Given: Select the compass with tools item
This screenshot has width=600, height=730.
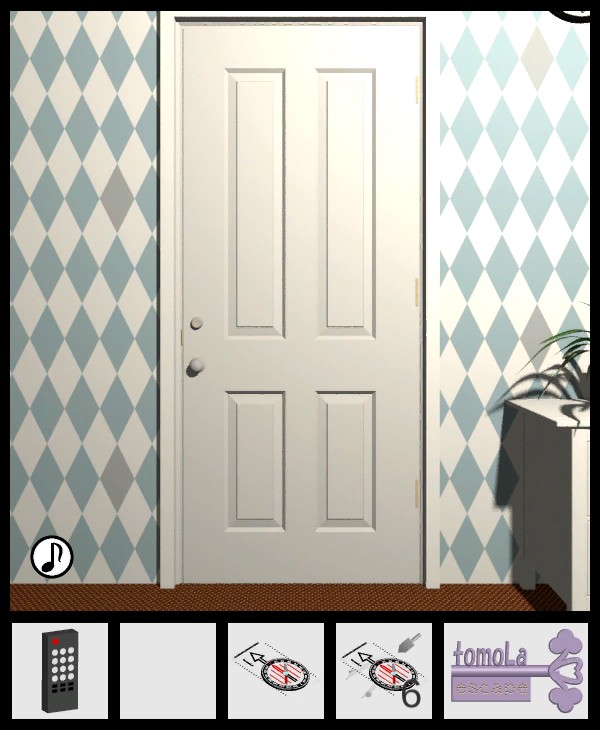Looking at the screenshot, I should 384,671.
